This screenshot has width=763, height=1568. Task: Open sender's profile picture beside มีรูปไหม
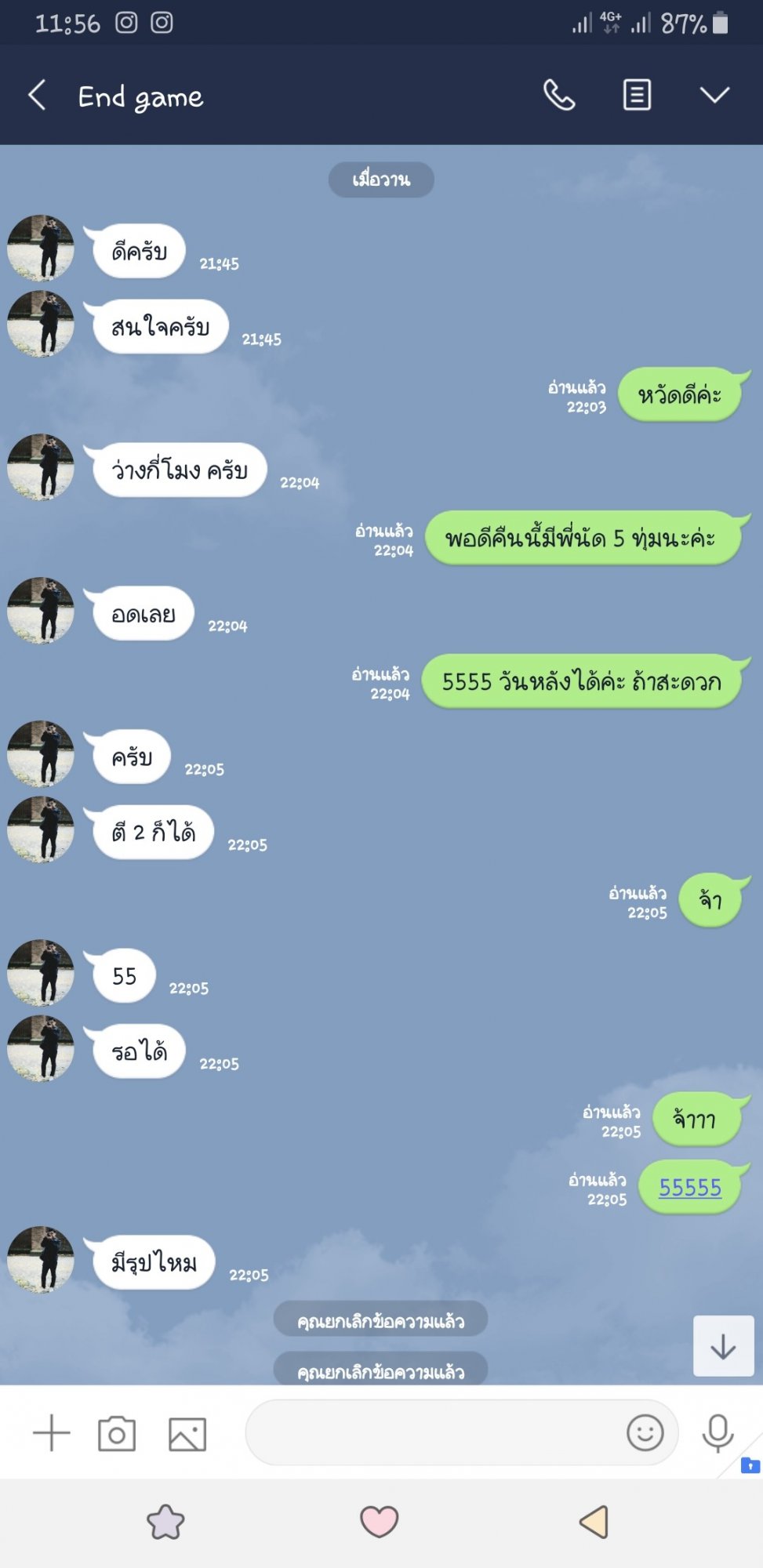(41, 1259)
